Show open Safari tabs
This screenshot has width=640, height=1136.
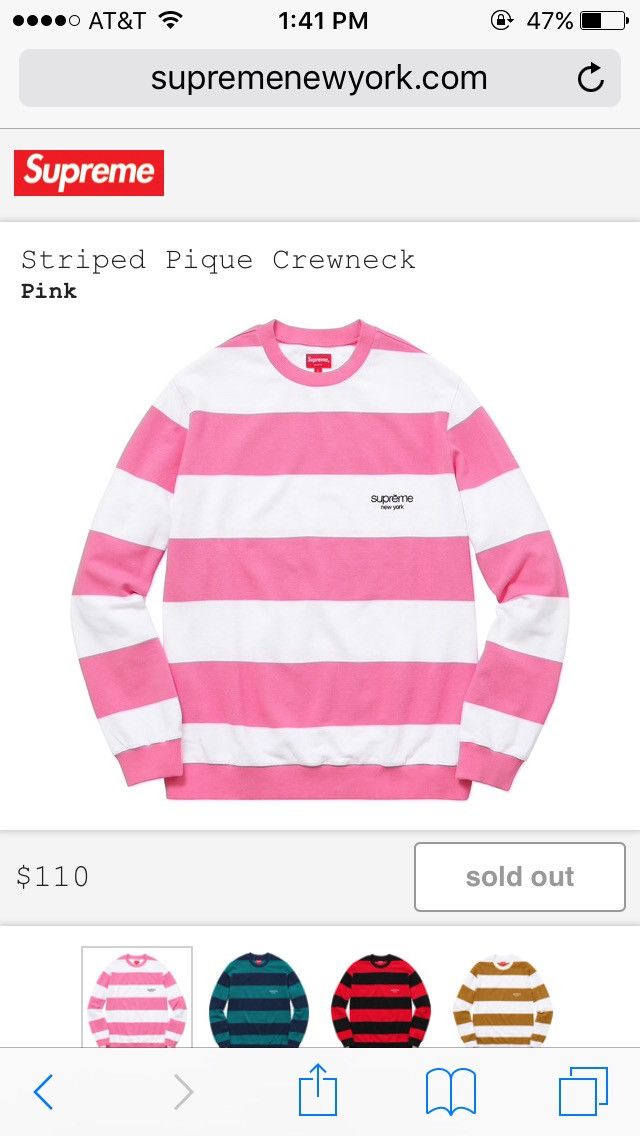(x=583, y=1091)
